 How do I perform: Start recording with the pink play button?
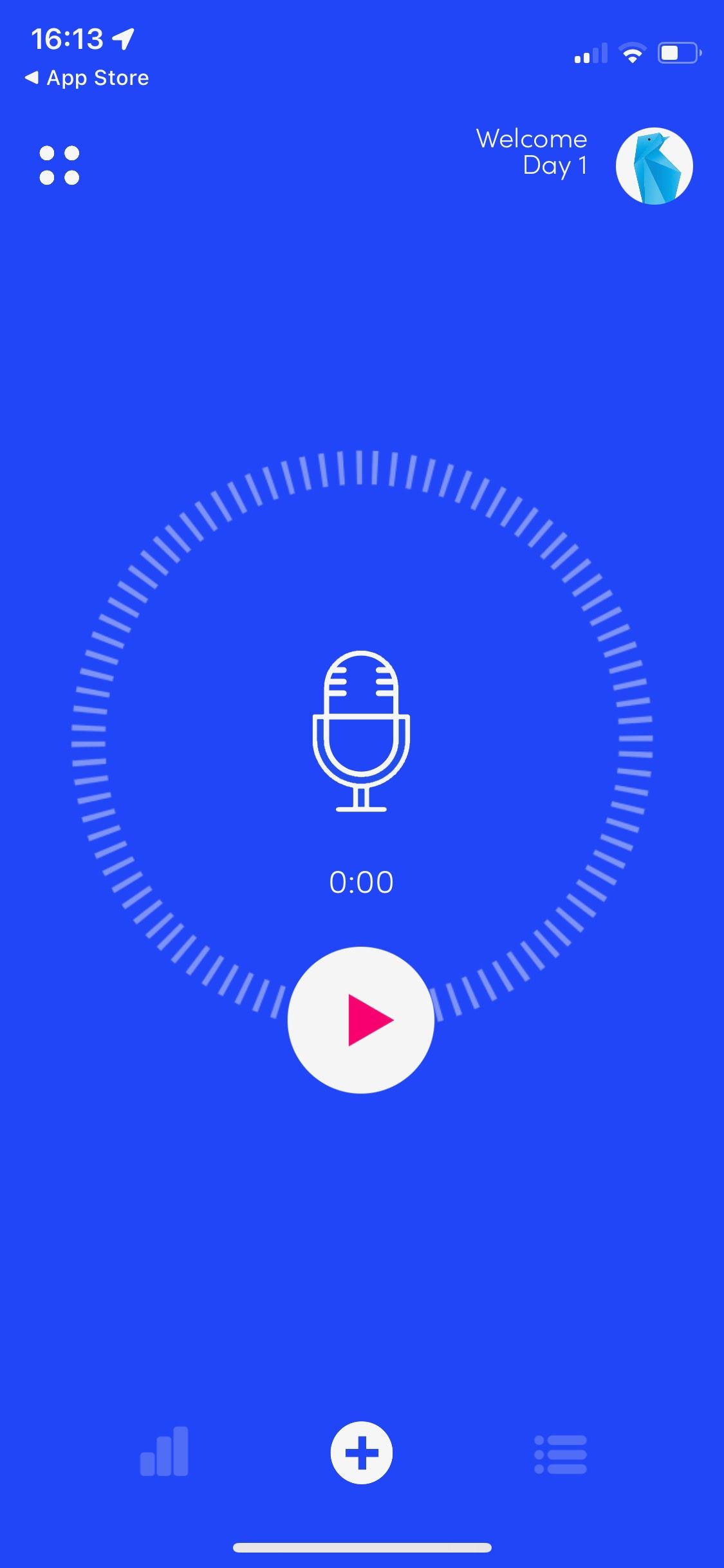click(361, 1020)
